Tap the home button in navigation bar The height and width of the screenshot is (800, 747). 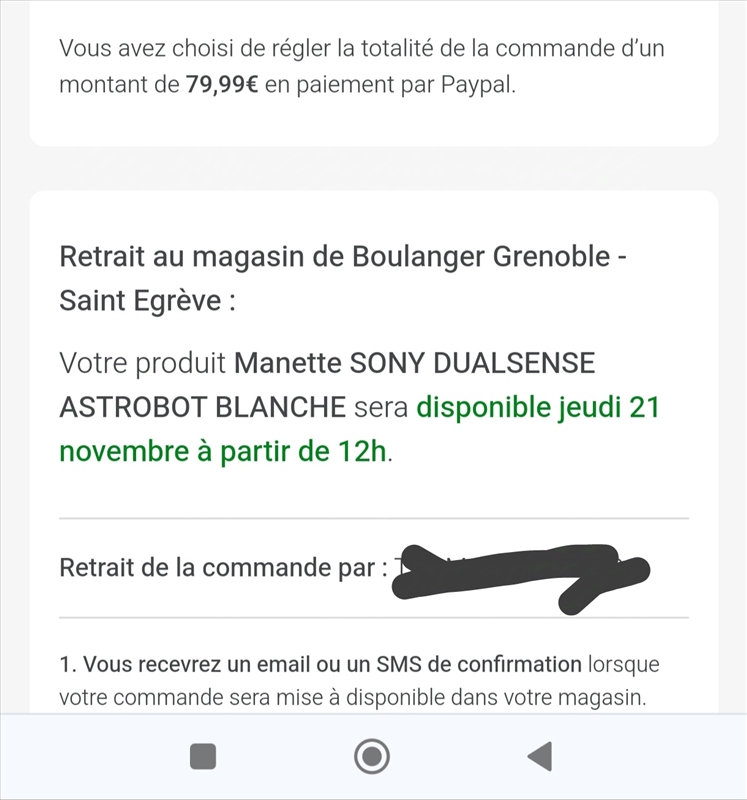point(372,757)
